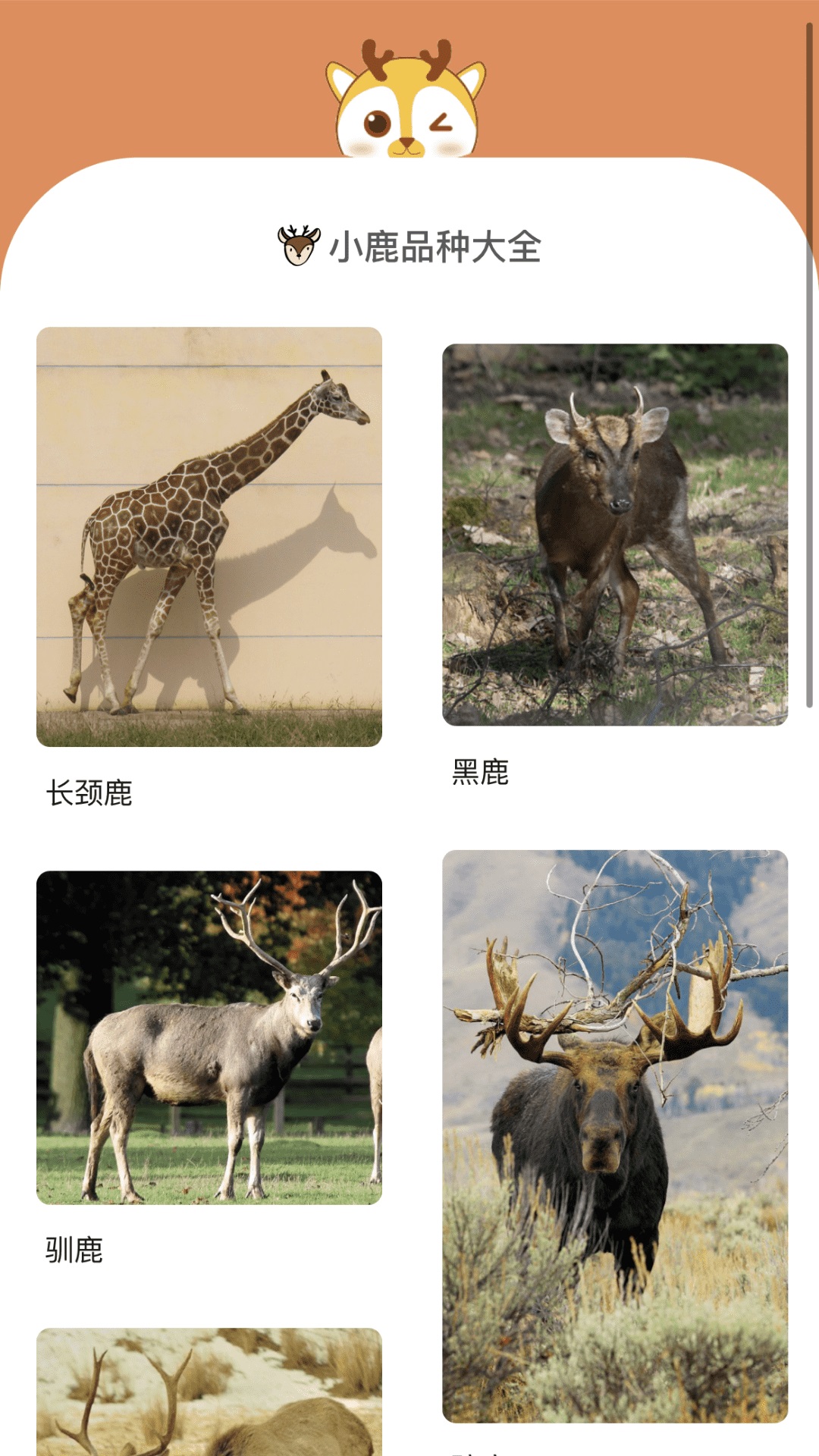View the 驯鹿 reindeer card
Viewport: 819px width, 1456px height.
pyautogui.click(x=209, y=1037)
